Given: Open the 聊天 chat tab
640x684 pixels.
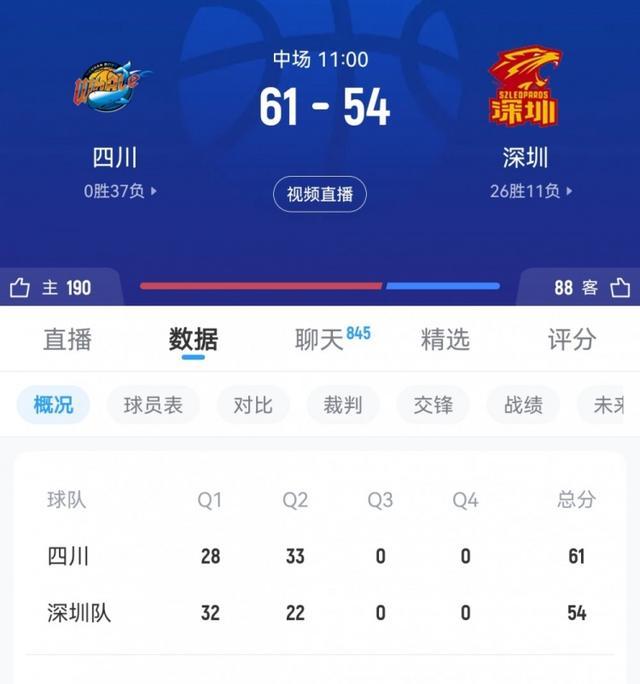Looking at the screenshot, I should tap(320, 339).
